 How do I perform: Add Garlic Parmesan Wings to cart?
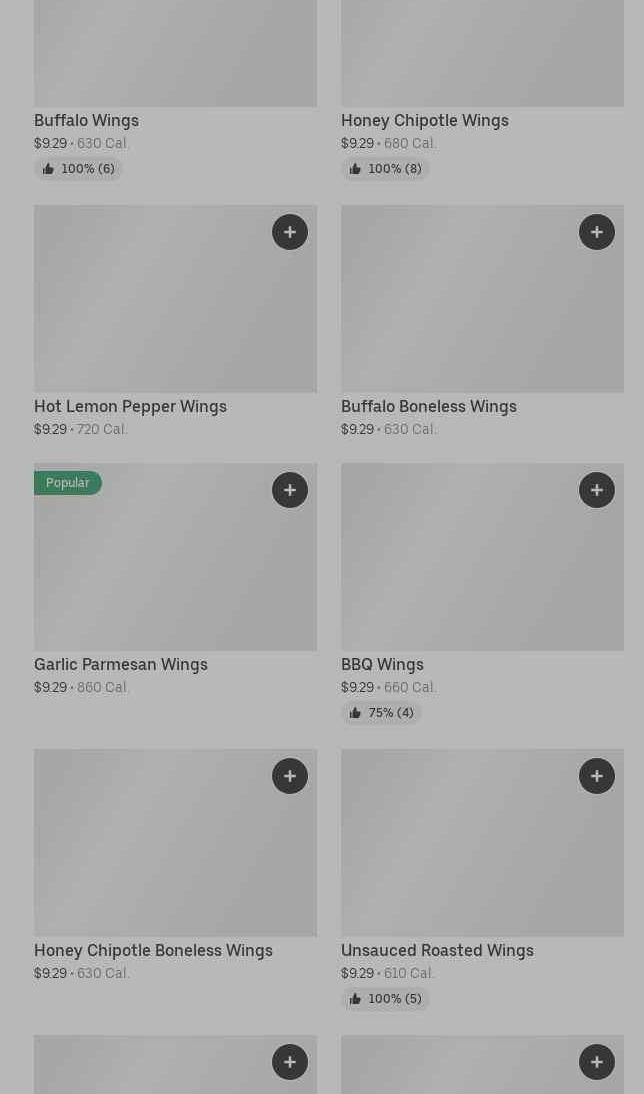[x=290, y=490]
